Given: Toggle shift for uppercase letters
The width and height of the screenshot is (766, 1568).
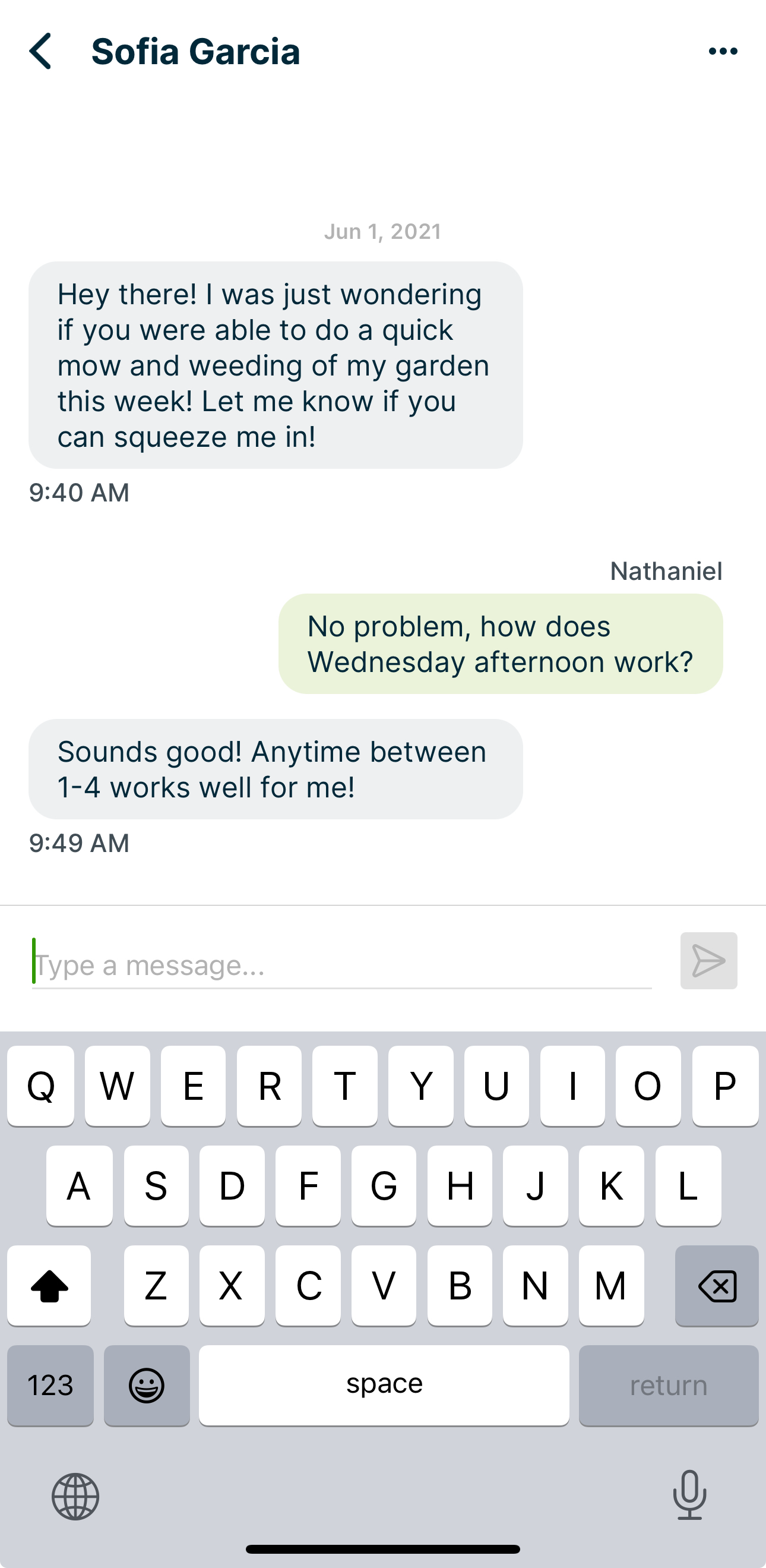Looking at the screenshot, I should 49,1286.
